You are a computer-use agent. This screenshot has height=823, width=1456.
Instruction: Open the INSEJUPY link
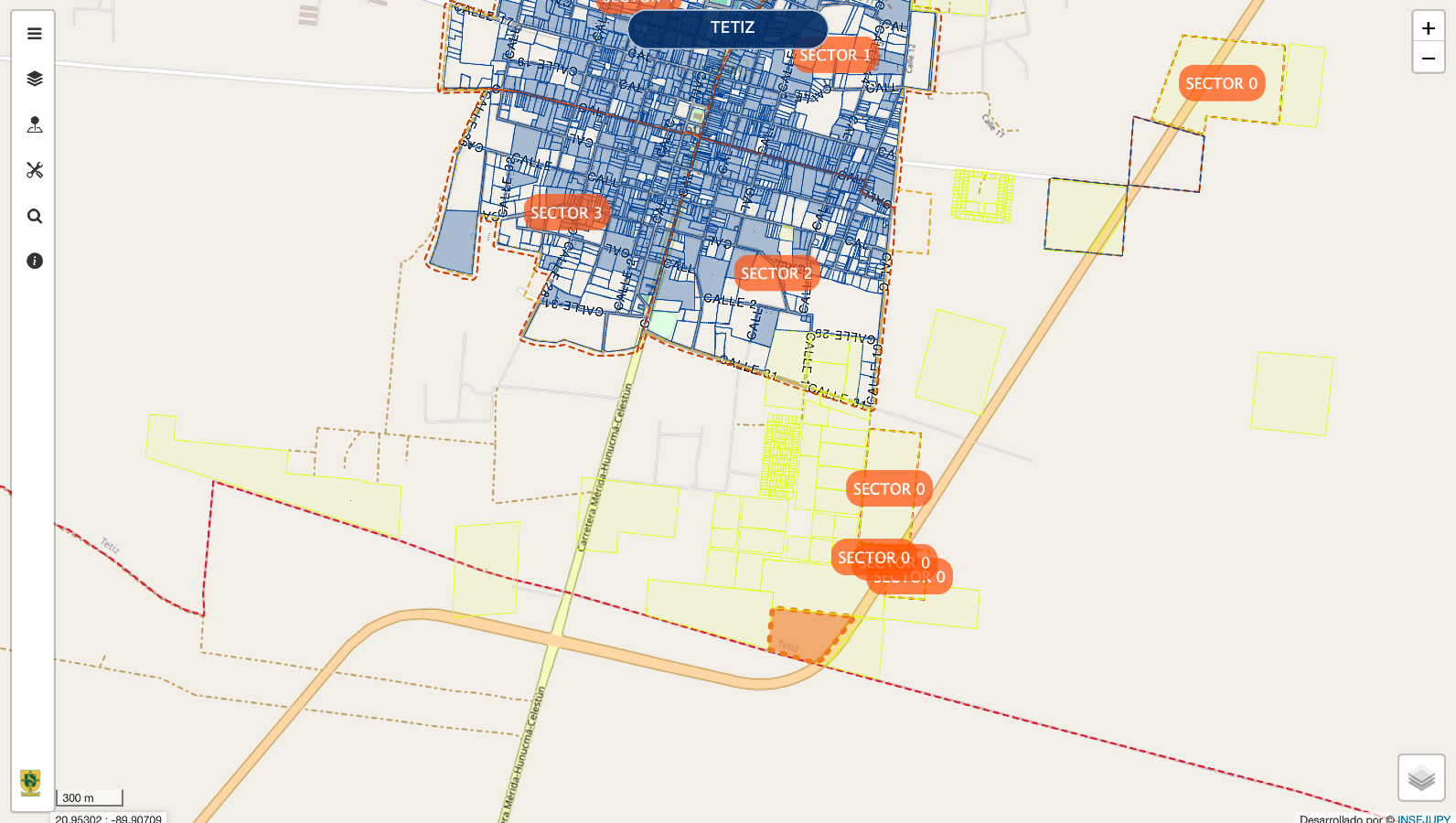1423,818
